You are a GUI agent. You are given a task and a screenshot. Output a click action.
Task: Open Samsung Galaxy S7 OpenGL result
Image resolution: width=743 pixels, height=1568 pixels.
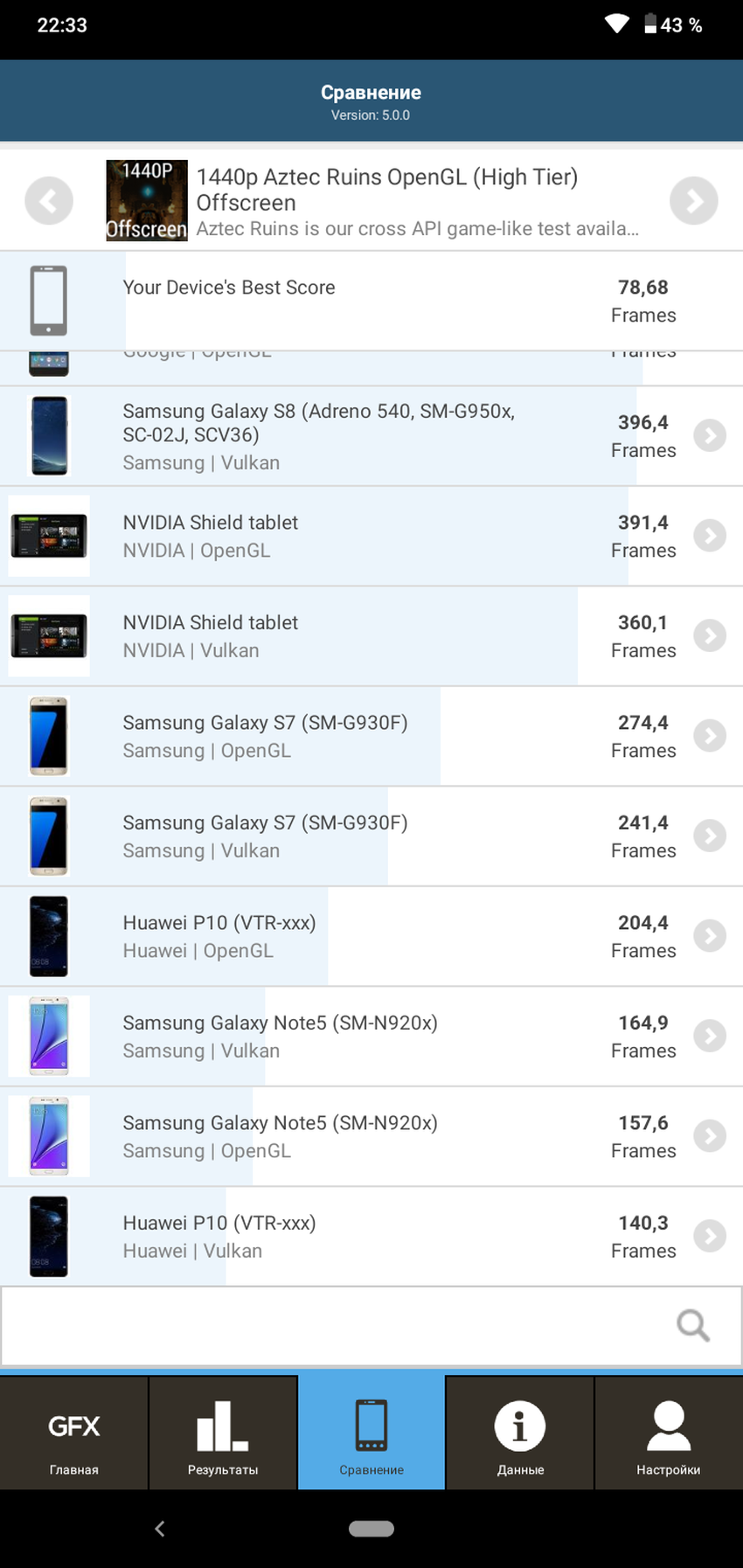click(x=709, y=736)
